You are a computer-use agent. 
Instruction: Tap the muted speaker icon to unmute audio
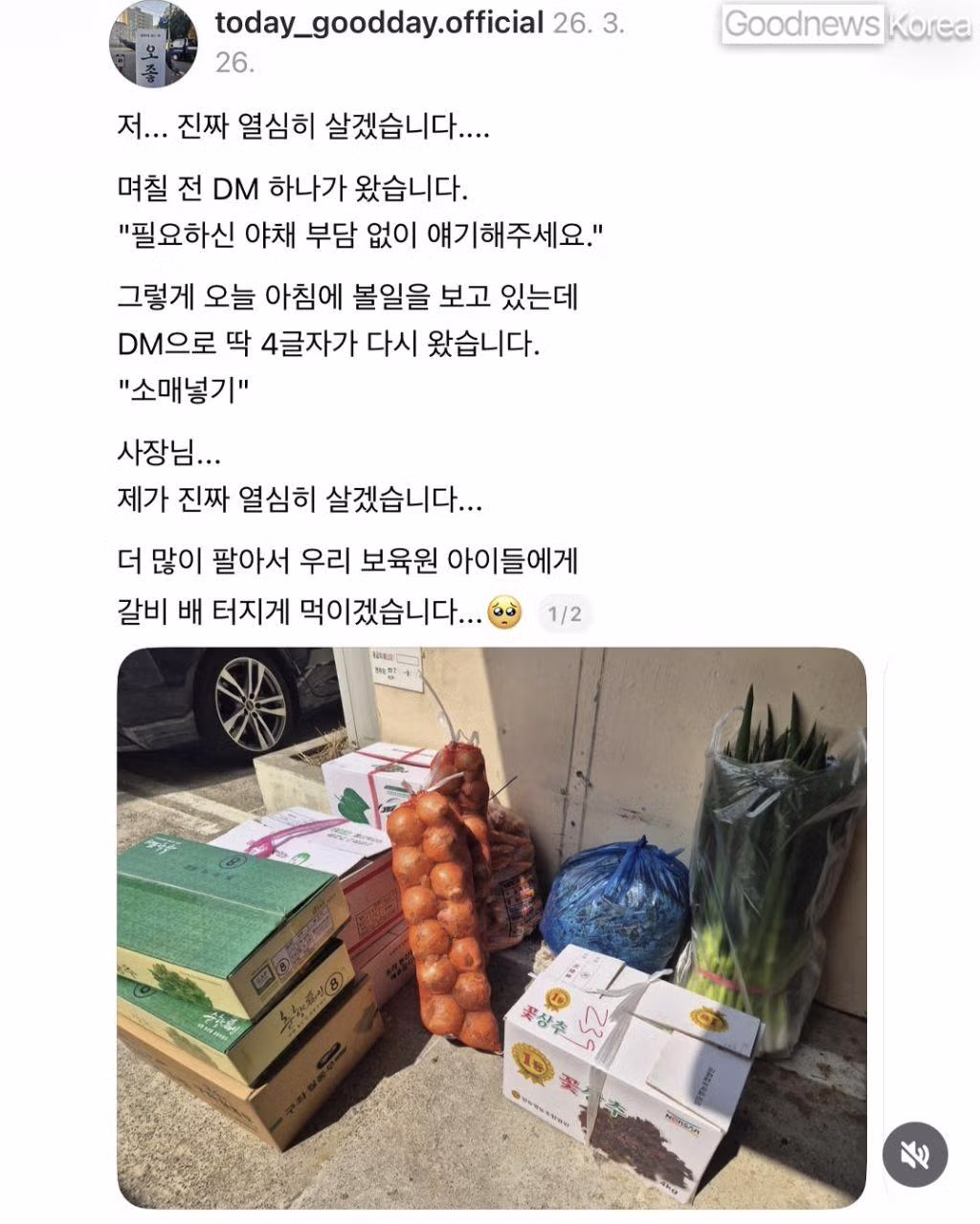click(917, 1152)
